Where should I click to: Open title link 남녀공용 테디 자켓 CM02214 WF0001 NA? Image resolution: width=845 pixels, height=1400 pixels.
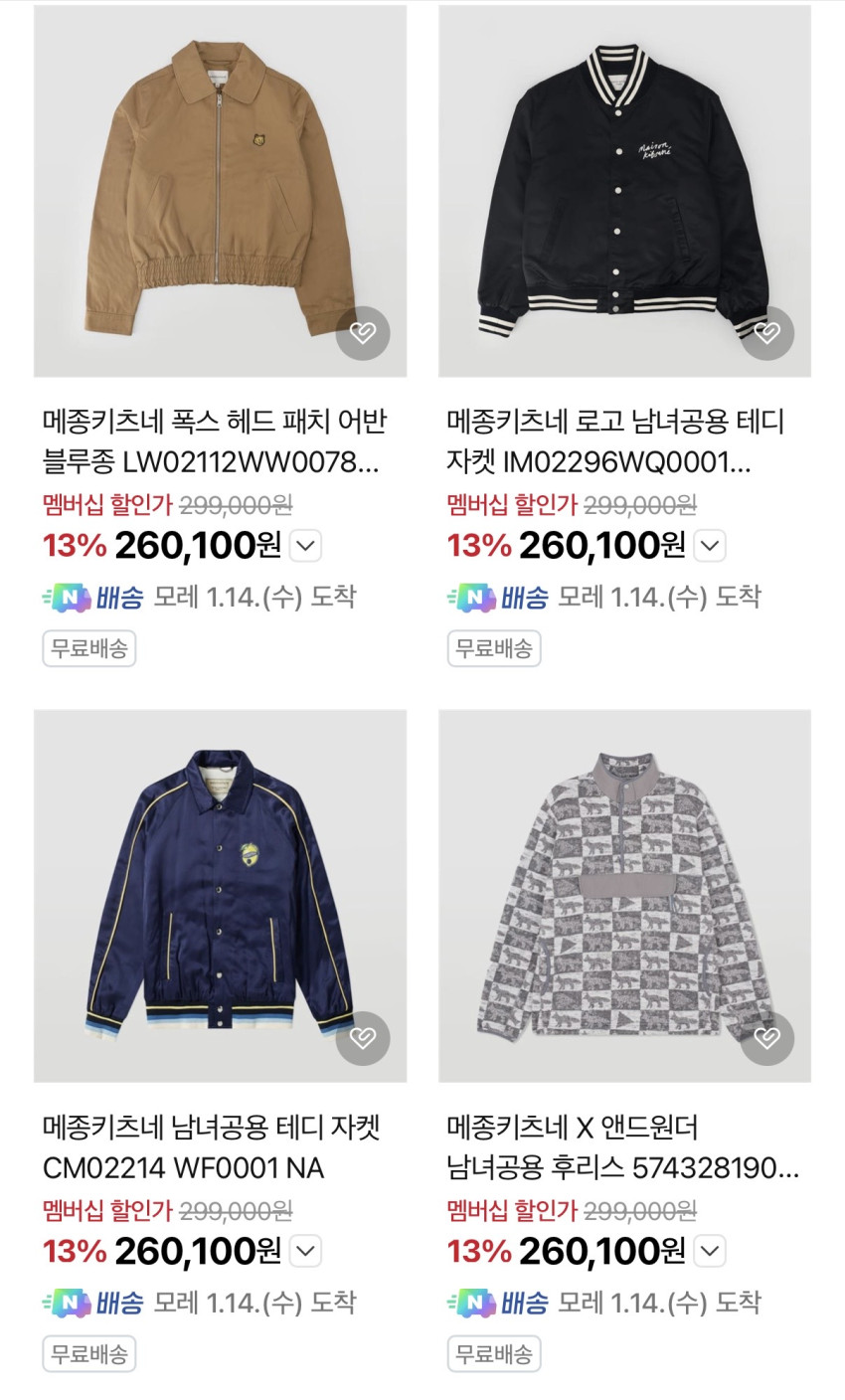tap(211, 1147)
